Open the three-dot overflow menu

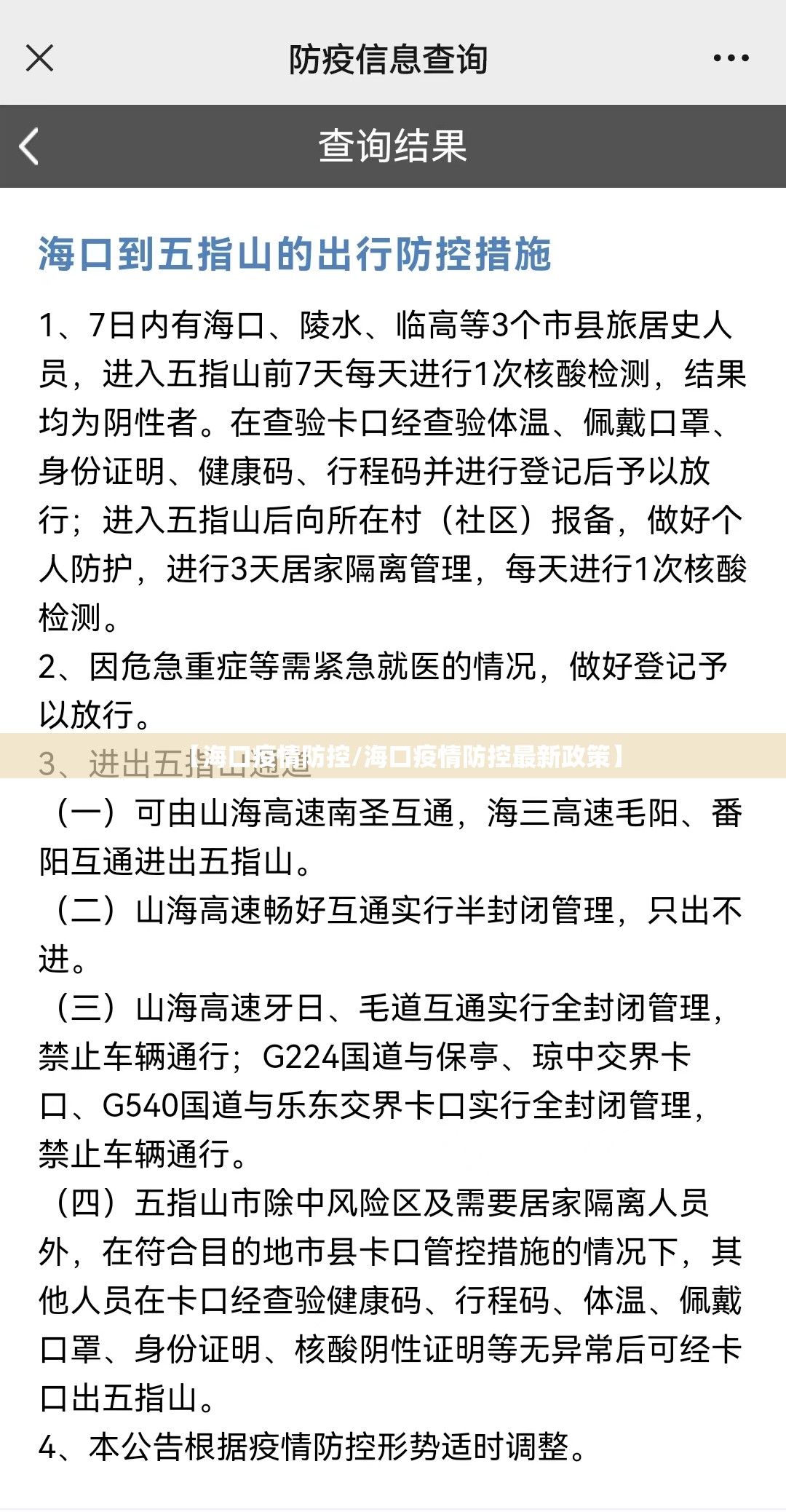pos(731,58)
